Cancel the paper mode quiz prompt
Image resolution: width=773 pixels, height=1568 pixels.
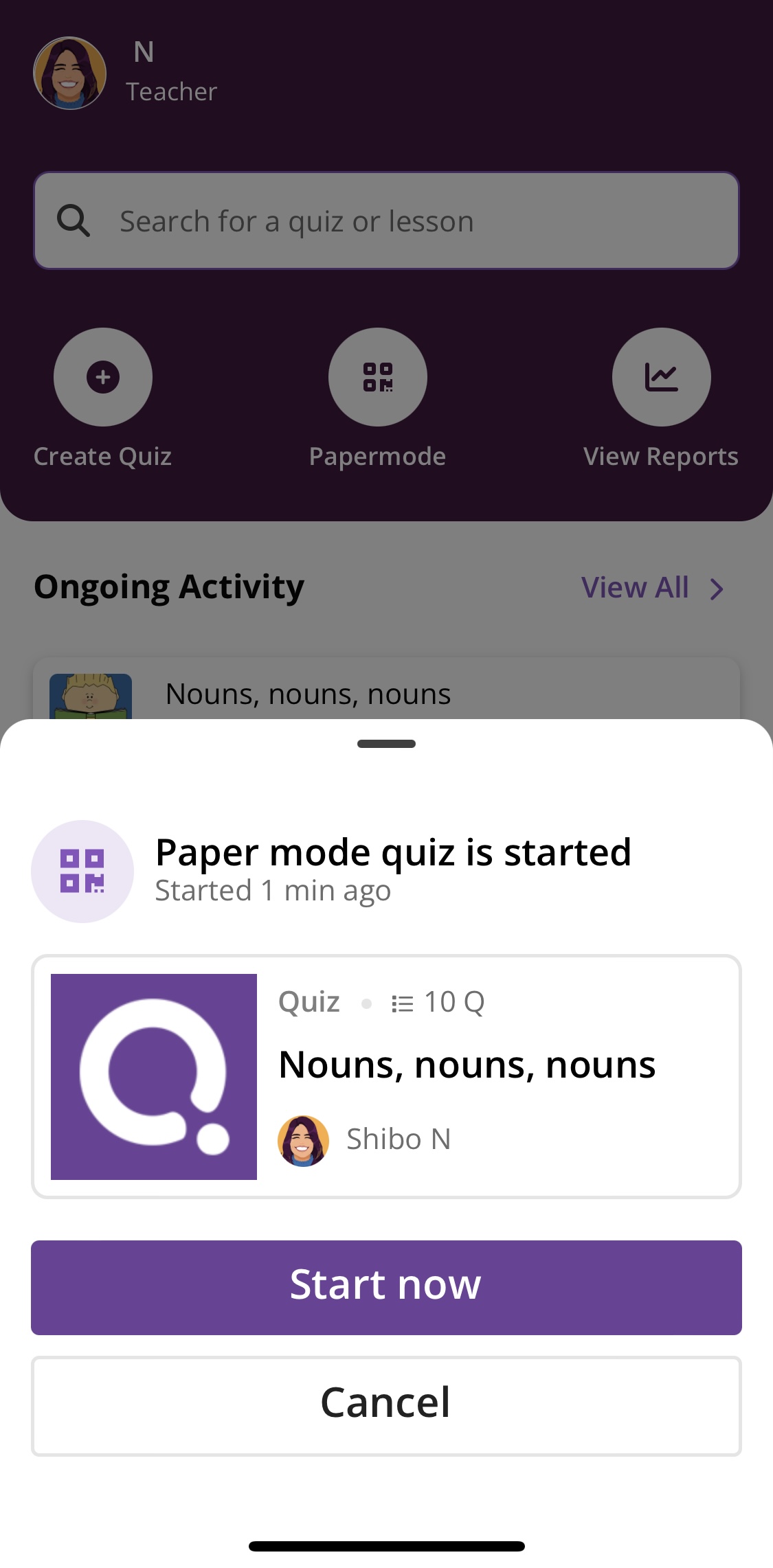click(386, 1406)
